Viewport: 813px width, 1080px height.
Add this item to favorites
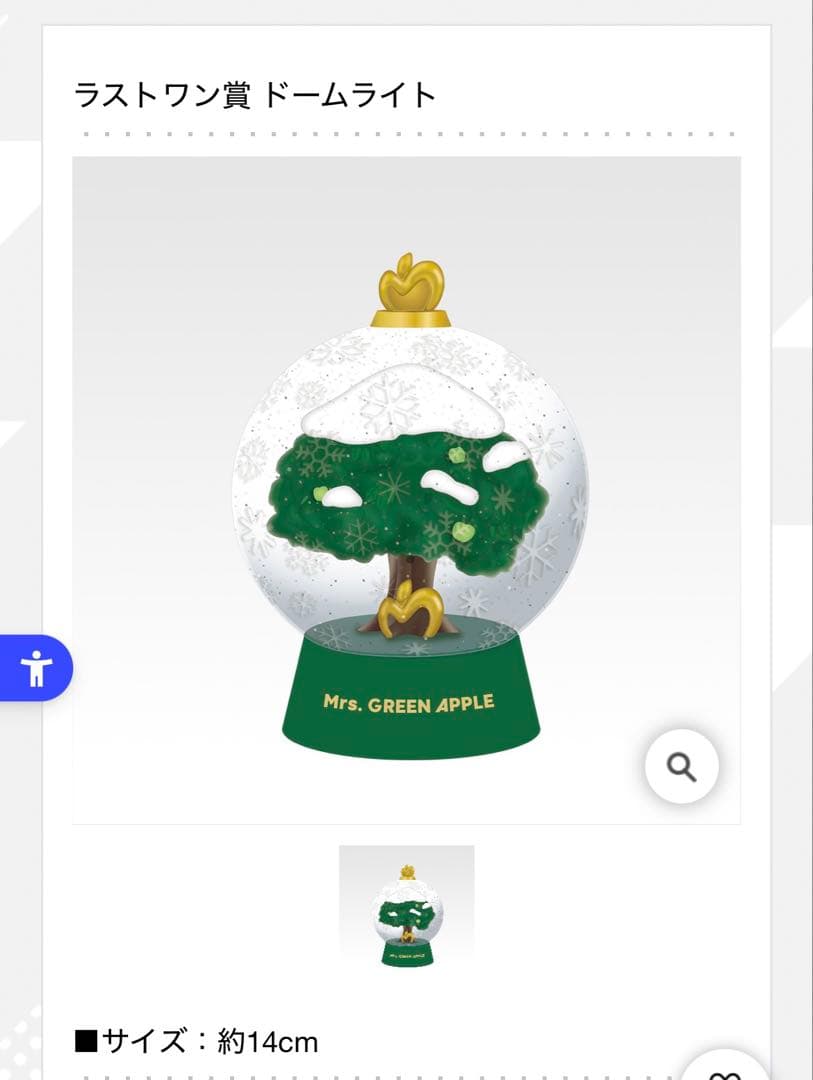[x=722, y=1069]
